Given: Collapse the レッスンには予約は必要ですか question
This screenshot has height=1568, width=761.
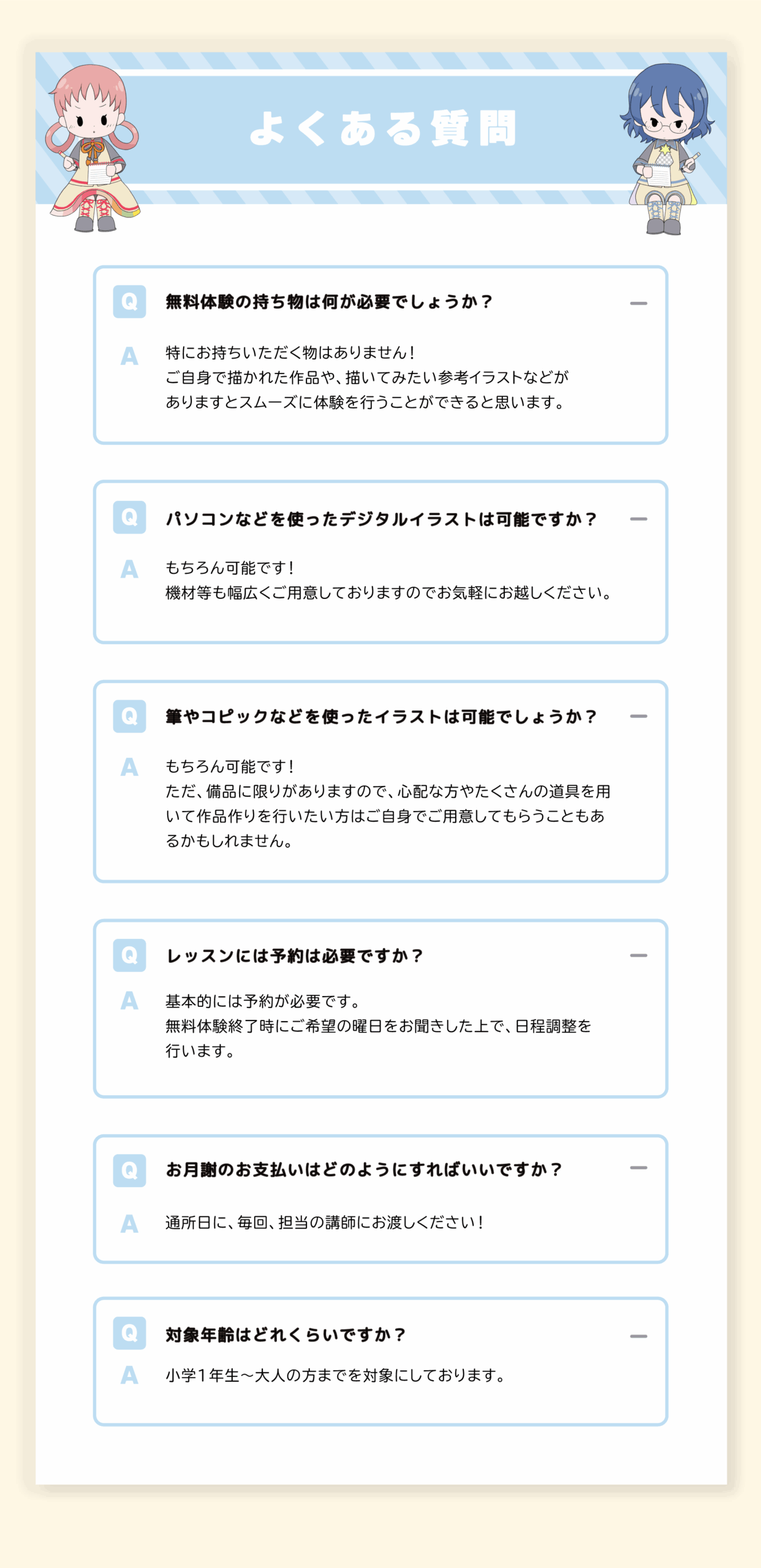Looking at the screenshot, I should (x=638, y=956).
